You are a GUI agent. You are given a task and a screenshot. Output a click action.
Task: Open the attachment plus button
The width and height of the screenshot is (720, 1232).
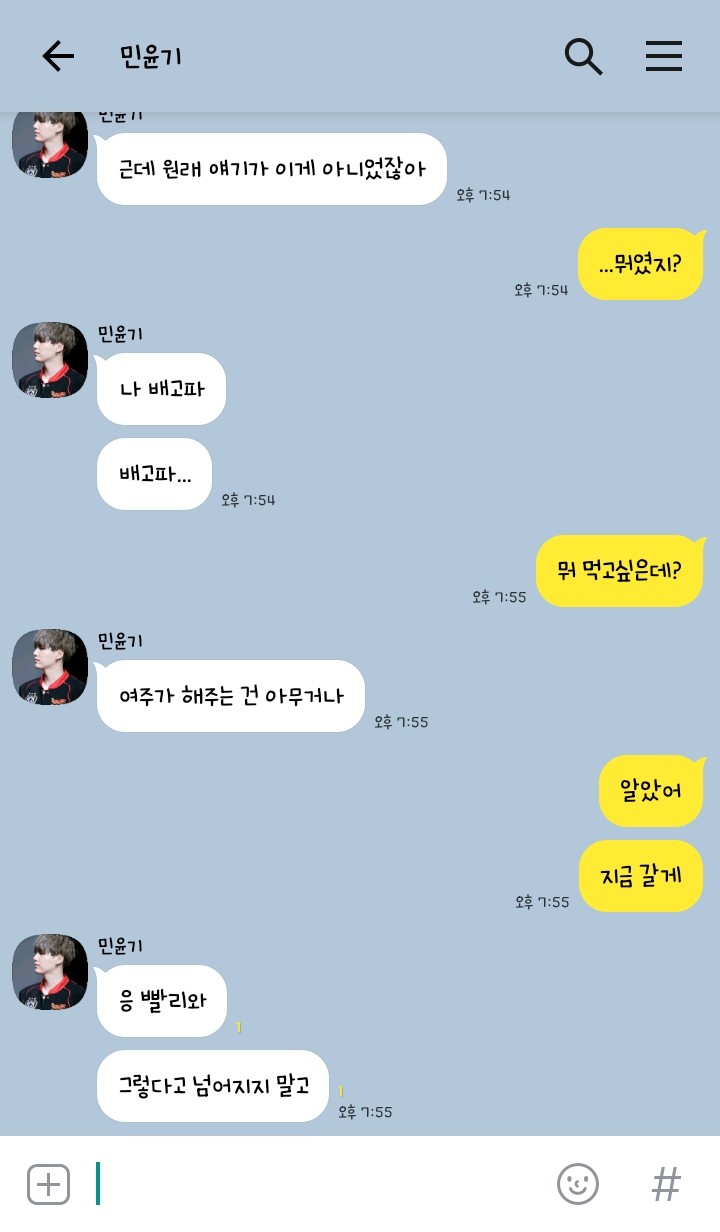(x=48, y=1184)
